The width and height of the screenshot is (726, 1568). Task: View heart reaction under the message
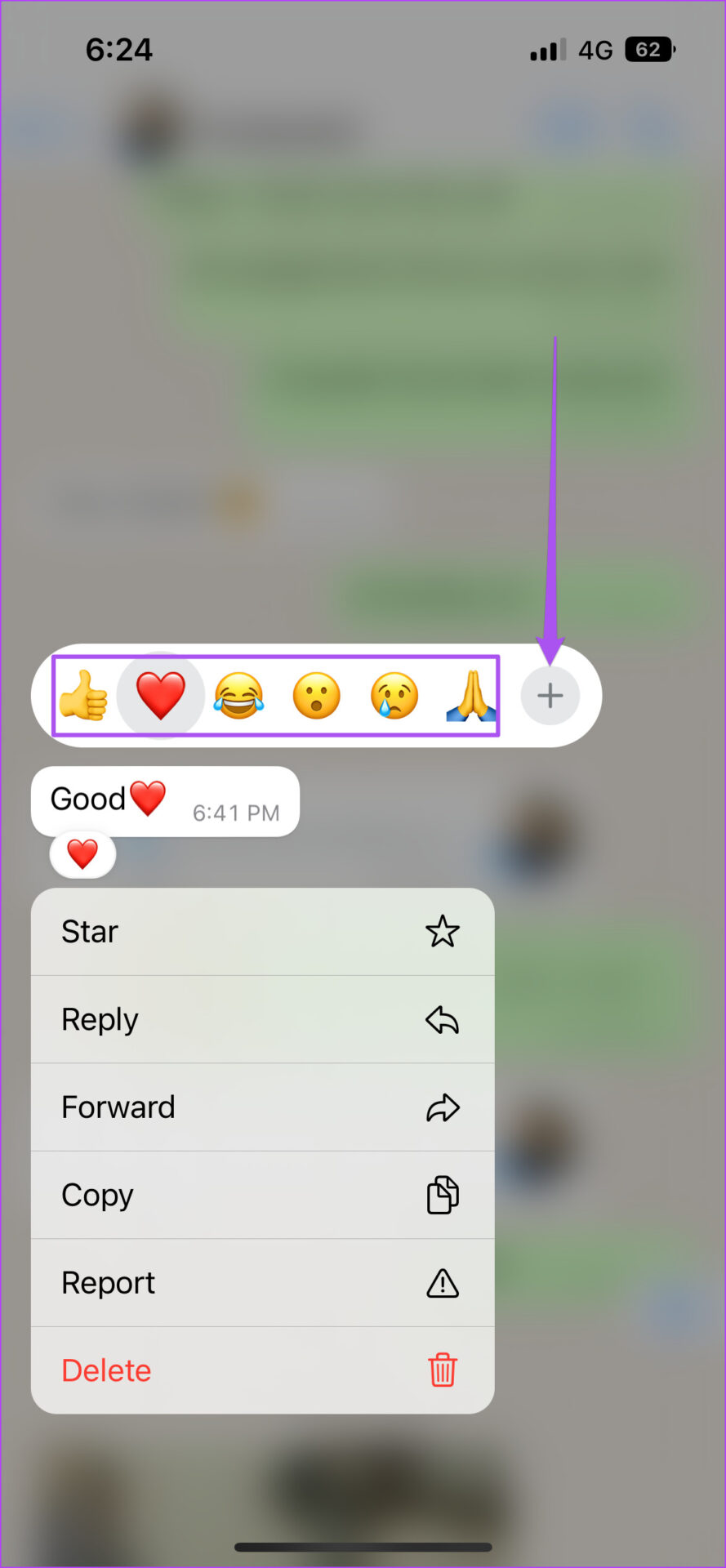tap(82, 855)
